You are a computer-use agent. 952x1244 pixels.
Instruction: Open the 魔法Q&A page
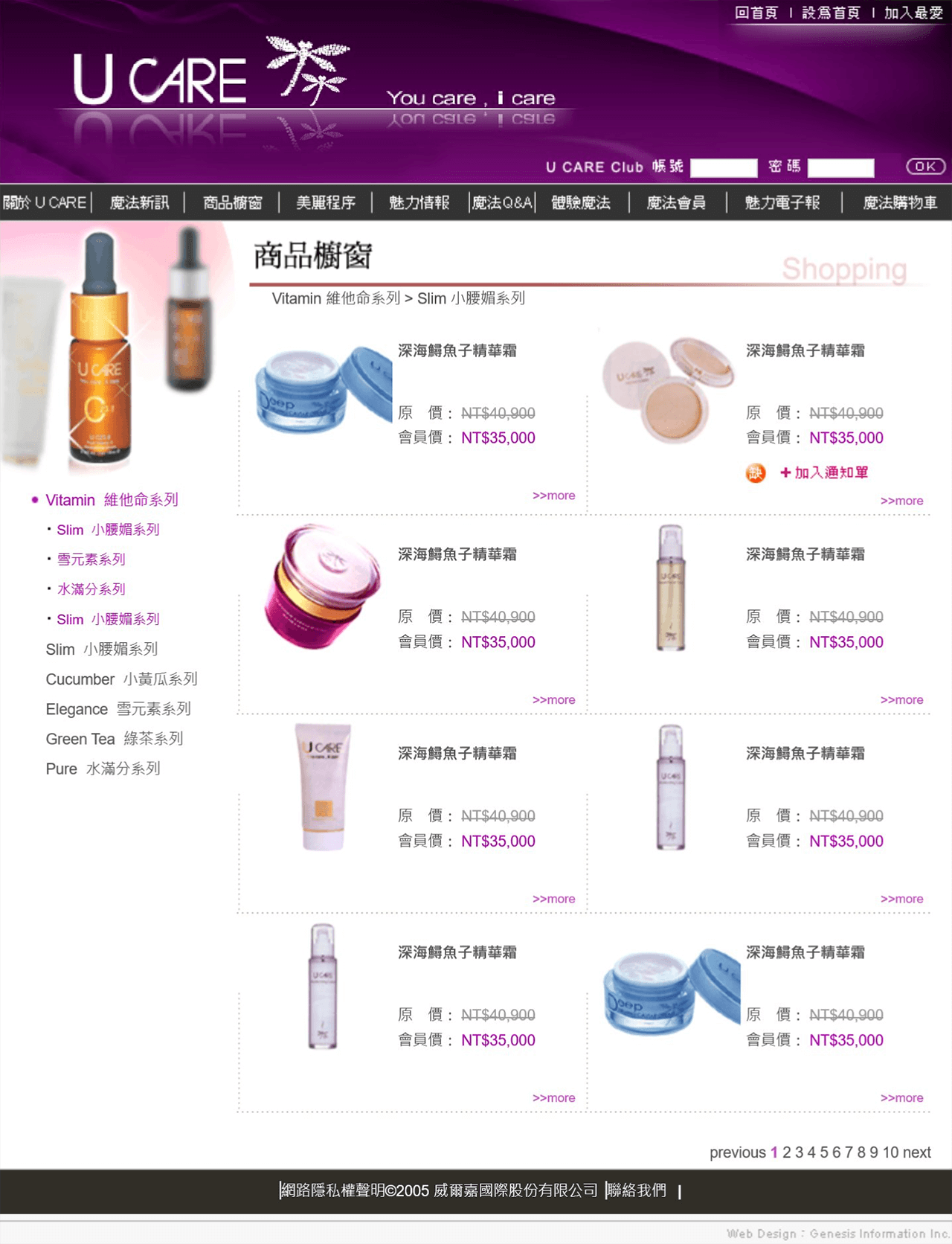(502, 202)
